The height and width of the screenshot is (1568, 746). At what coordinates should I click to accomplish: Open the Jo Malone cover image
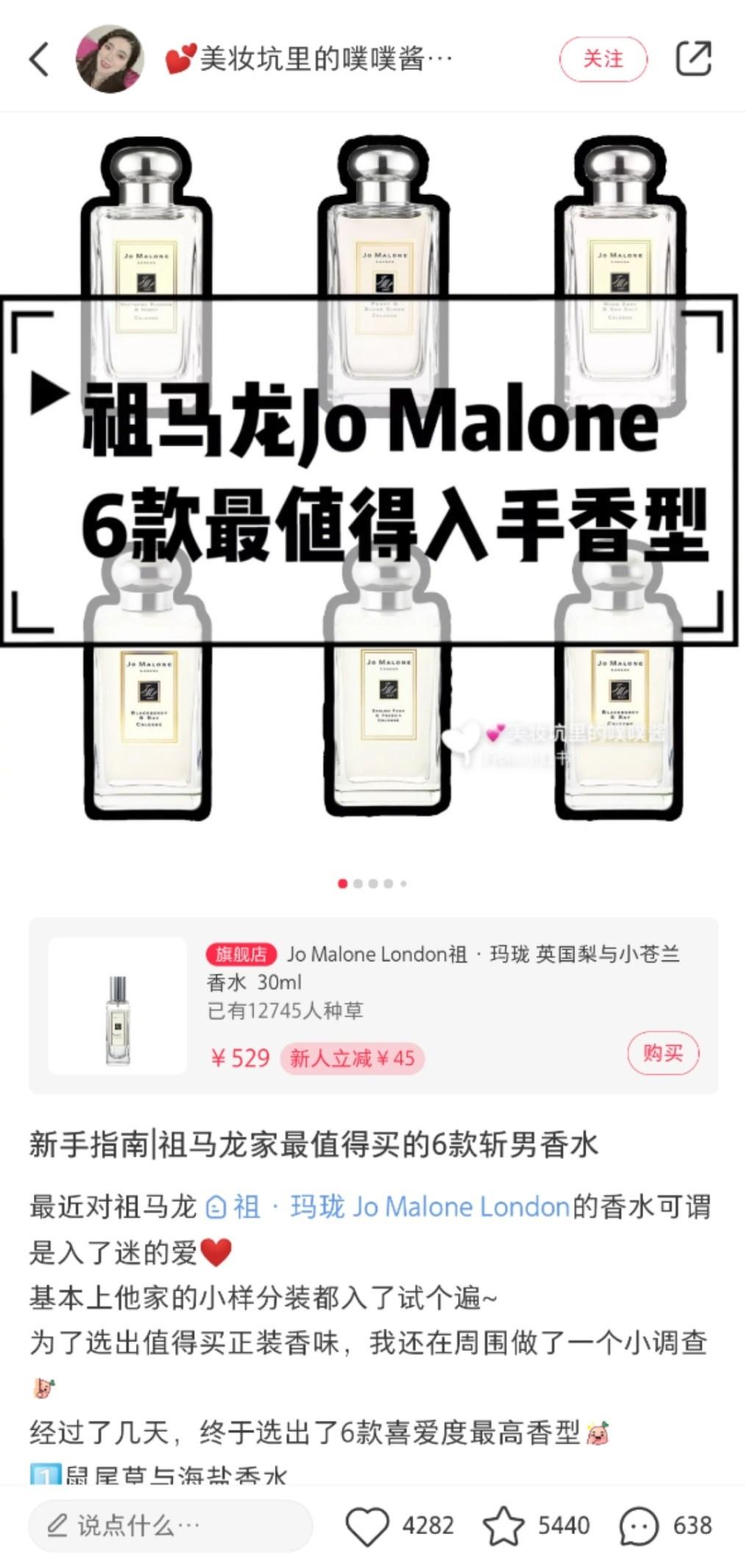[x=373, y=478]
